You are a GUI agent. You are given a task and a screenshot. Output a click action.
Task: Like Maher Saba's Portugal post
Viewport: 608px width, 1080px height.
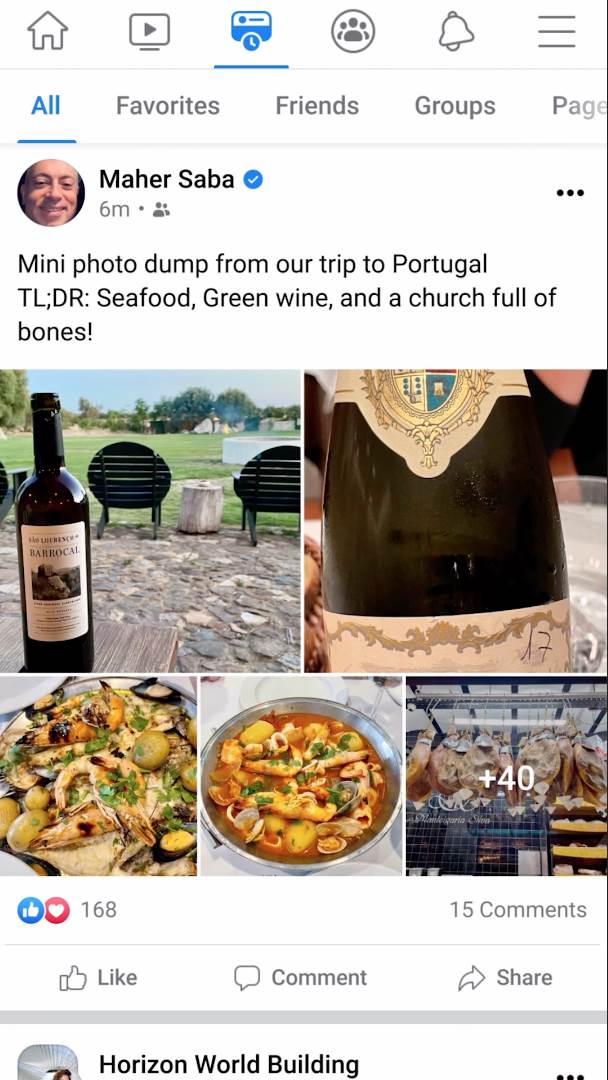pyautogui.click(x=98, y=978)
